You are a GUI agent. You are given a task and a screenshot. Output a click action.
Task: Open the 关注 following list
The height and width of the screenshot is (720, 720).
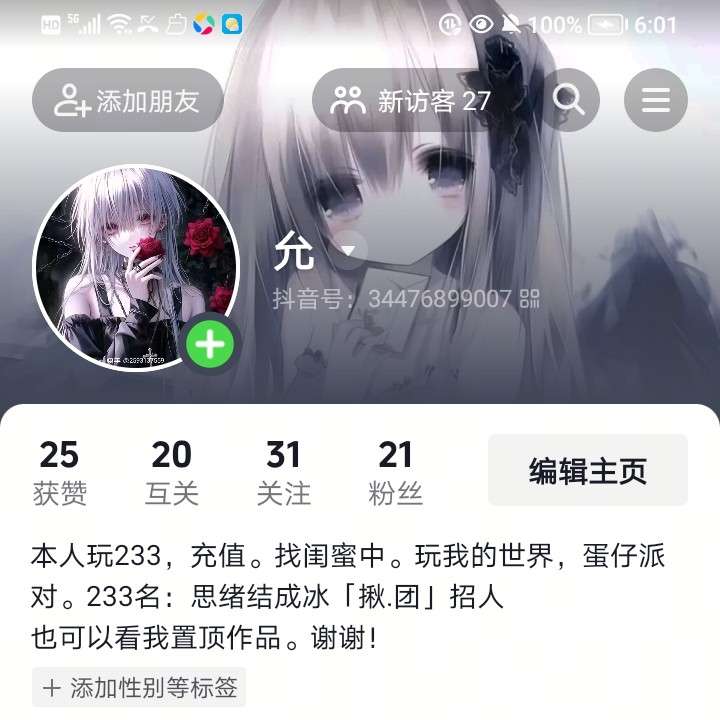[283, 471]
